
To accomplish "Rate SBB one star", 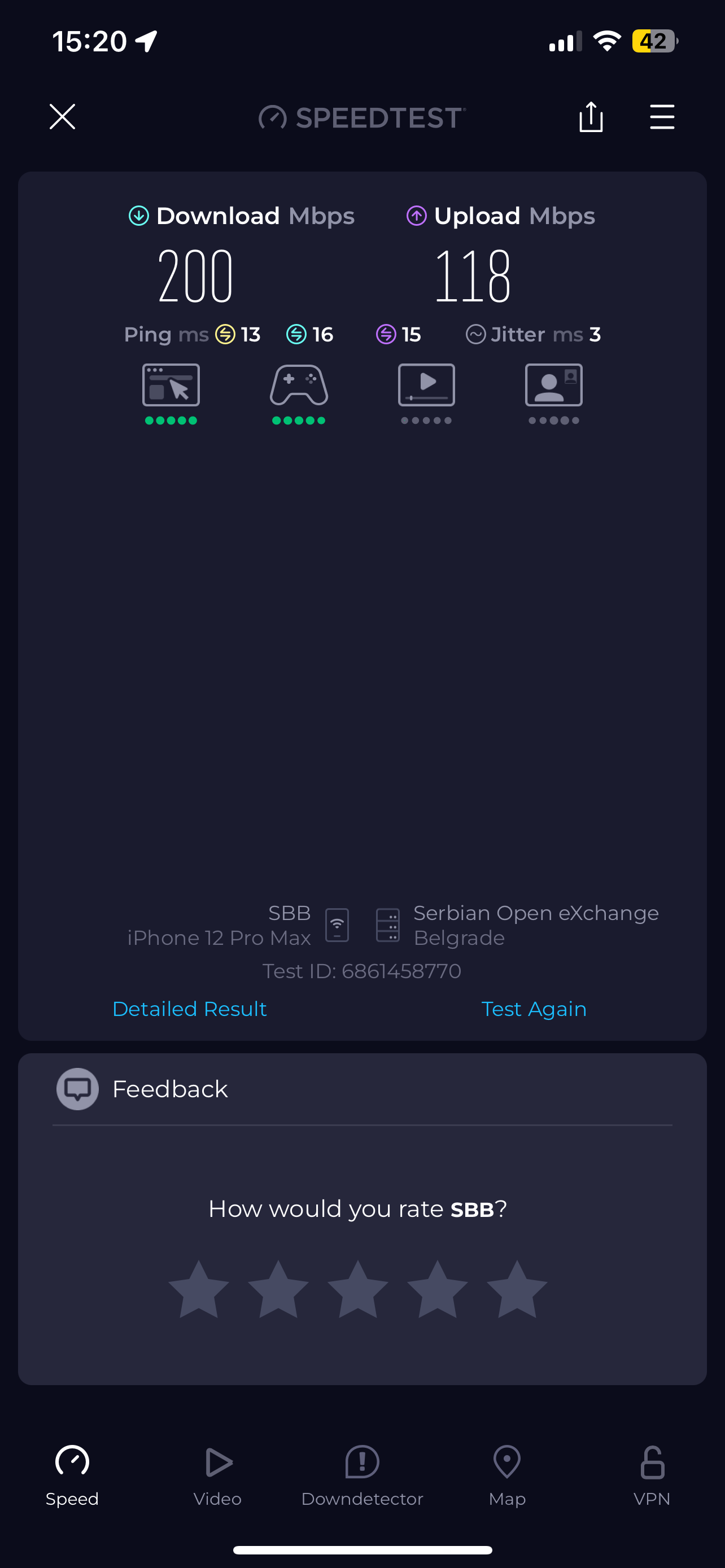I will 198,1290.
